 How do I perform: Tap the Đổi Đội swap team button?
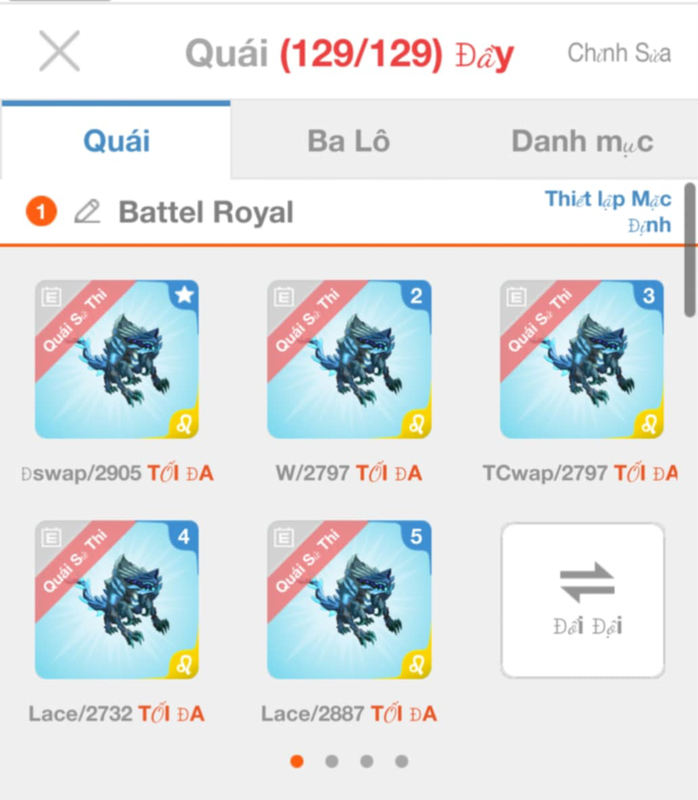(583, 599)
